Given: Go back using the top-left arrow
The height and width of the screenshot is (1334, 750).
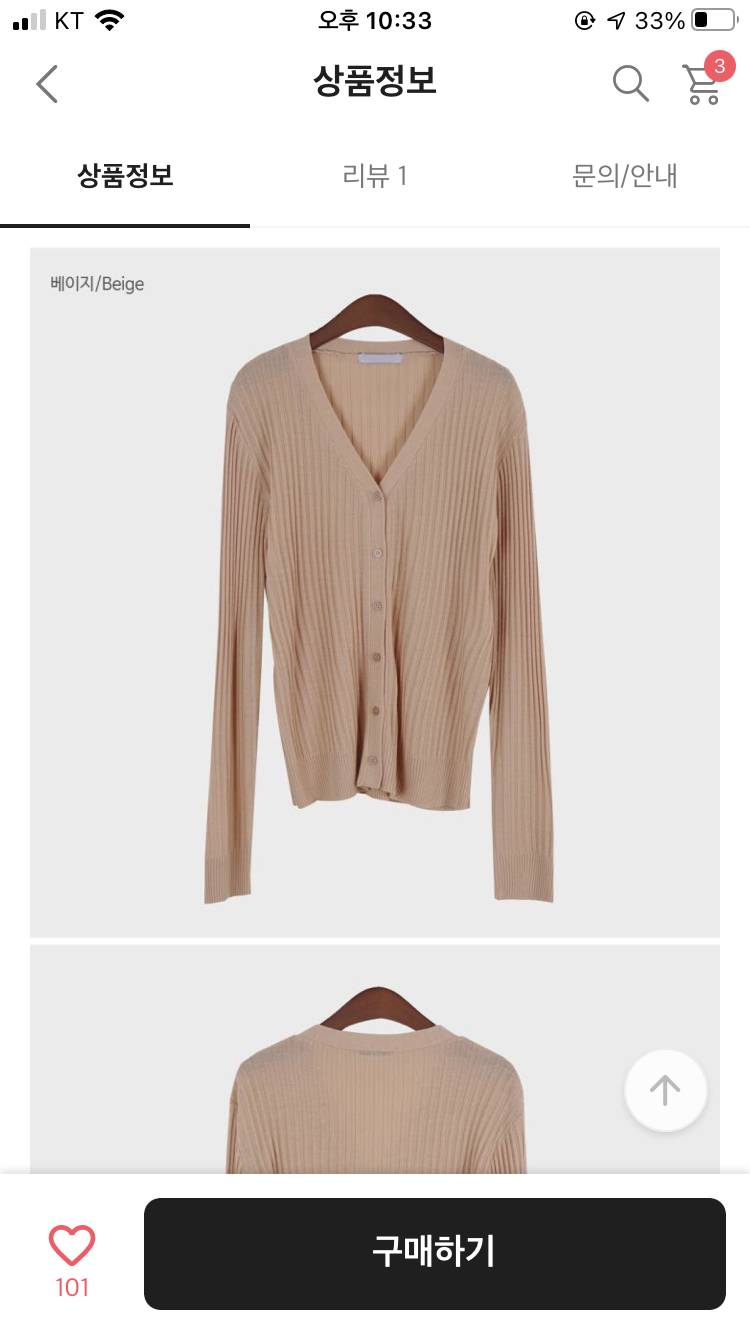Looking at the screenshot, I should [x=47, y=84].
